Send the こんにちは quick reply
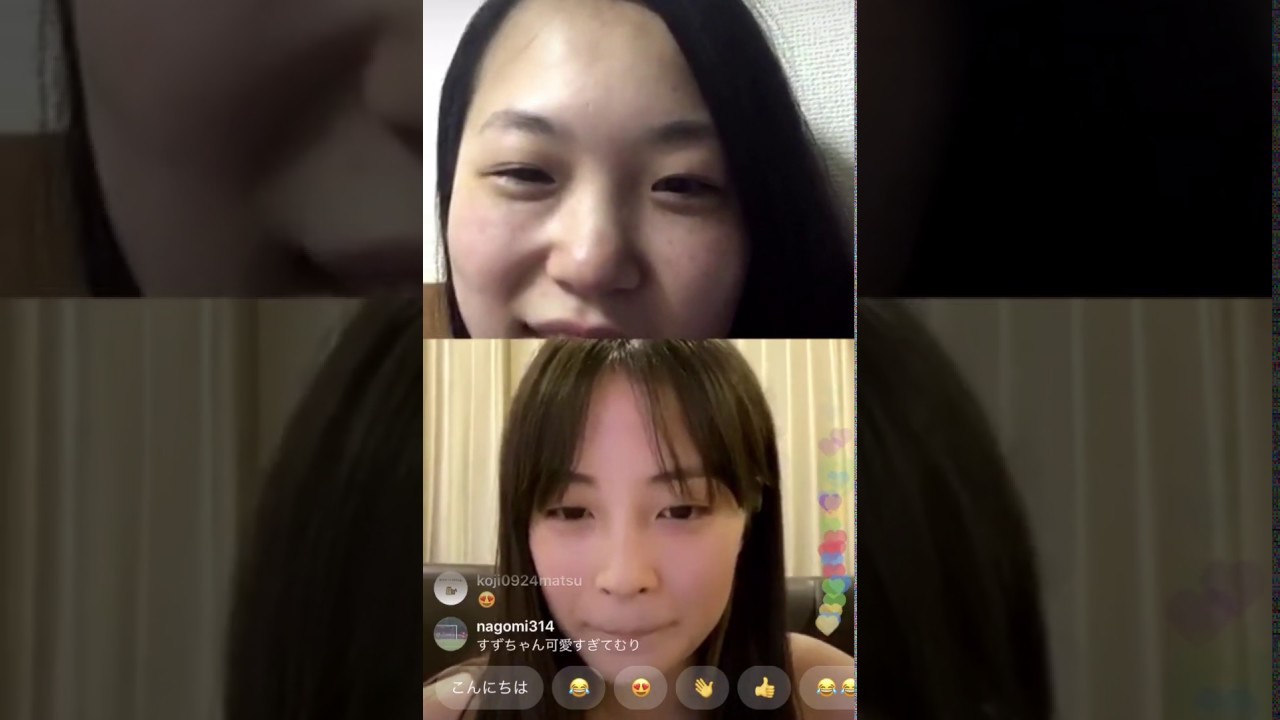This screenshot has width=1280, height=720. (x=489, y=688)
